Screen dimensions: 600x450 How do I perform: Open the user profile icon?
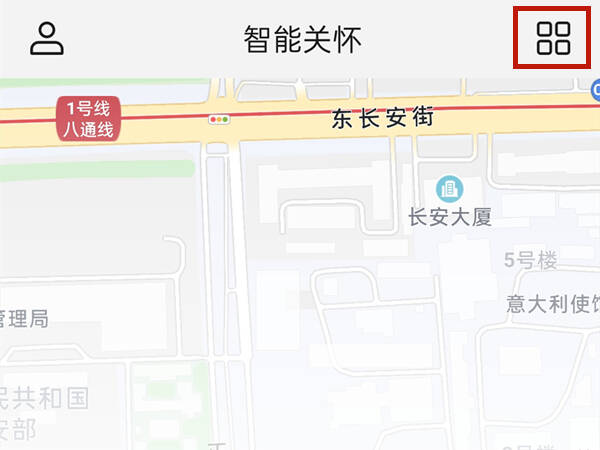[x=46, y=38]
